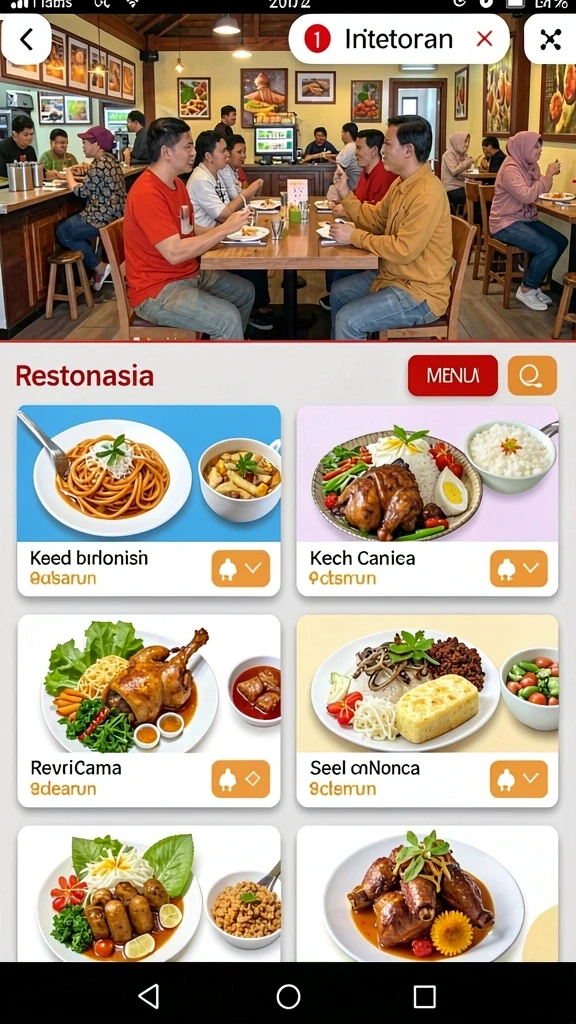Open the braised chicken dish card
Viewport: 576px width, 1024px height.
[428, 893]
